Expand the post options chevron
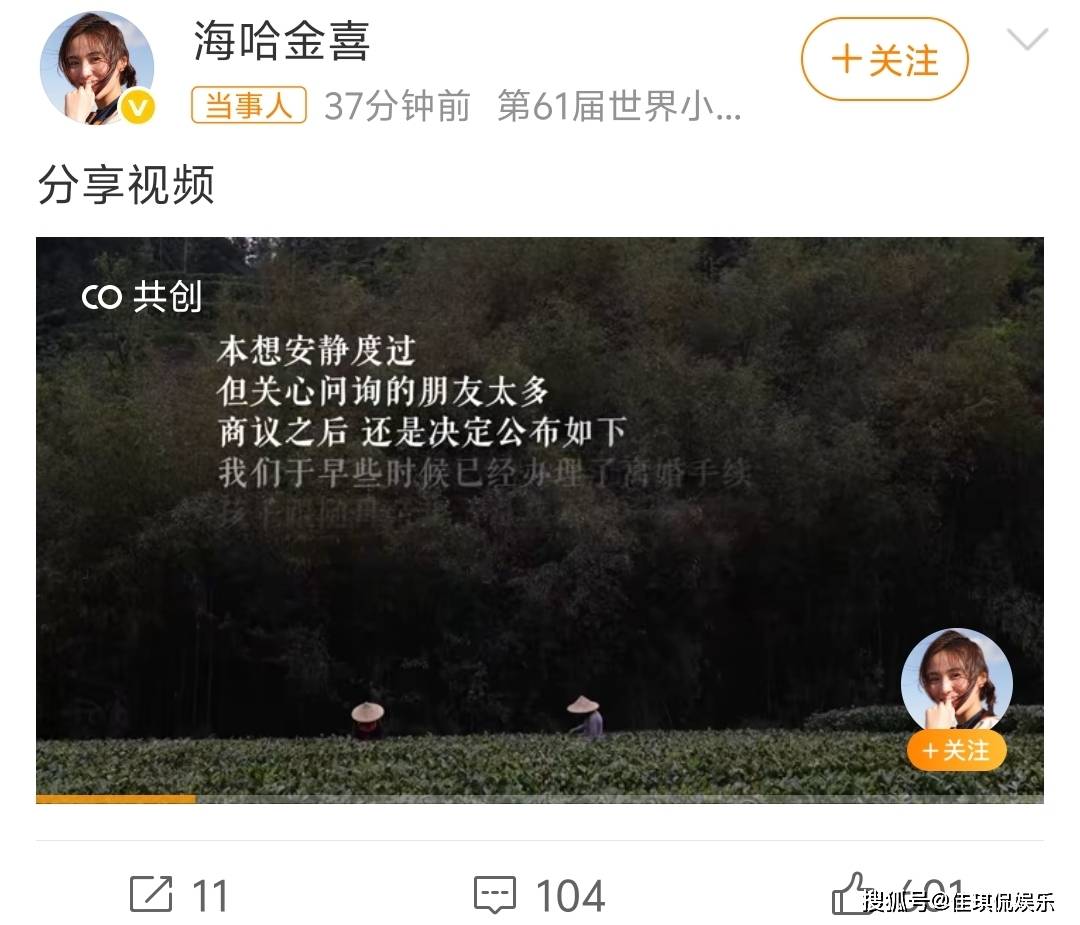The width and height of the screenshot is (1080, 925). coord(1026,41)
